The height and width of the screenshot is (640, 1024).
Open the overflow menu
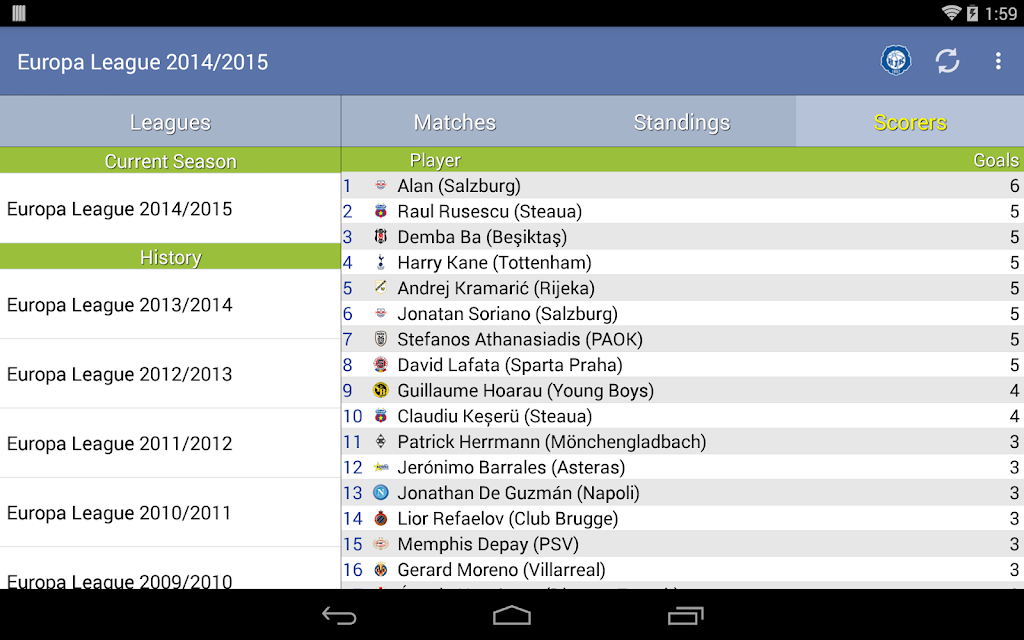[x=998, y=61]
